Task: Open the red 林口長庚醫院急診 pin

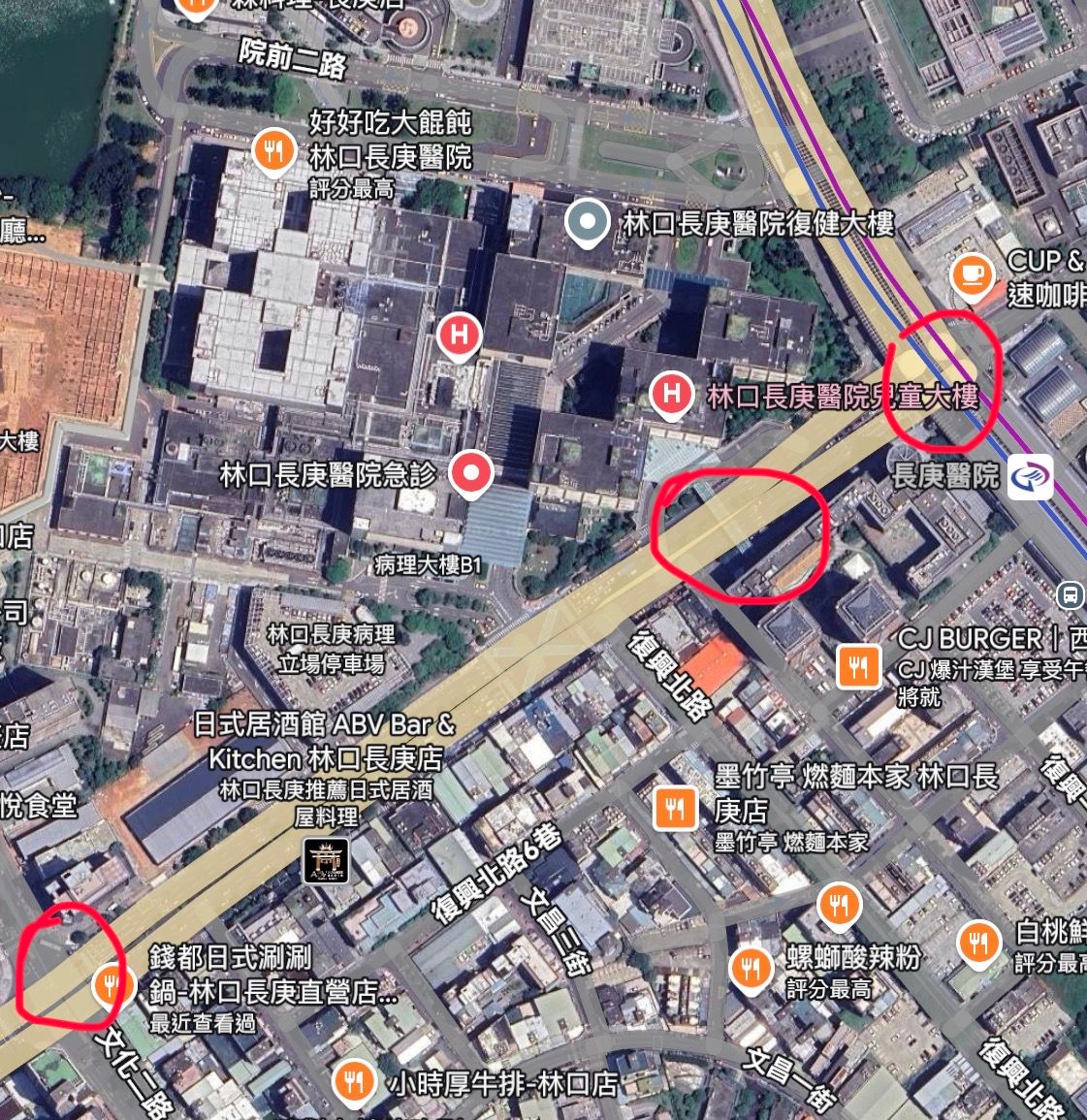Action: 471,473
